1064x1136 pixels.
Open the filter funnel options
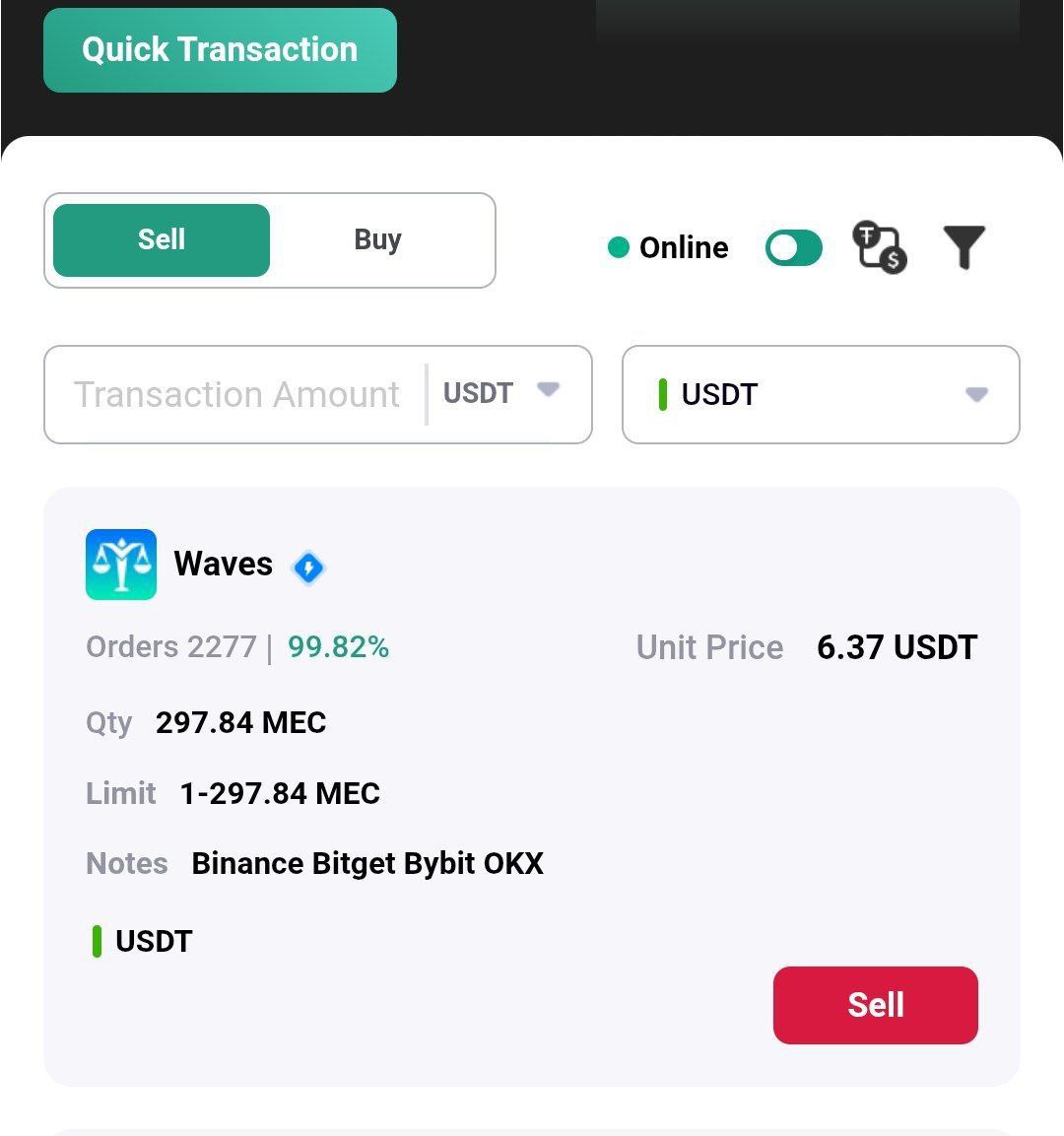964,247
